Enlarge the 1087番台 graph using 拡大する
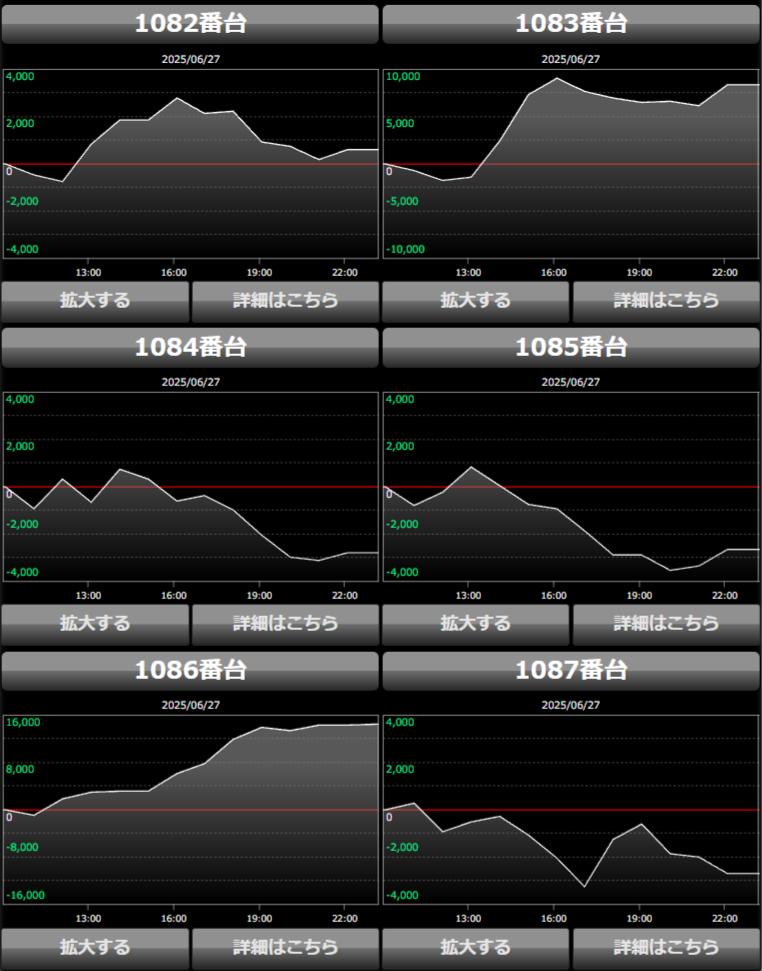This screenshot has height=971, width=762. point(475,946)
